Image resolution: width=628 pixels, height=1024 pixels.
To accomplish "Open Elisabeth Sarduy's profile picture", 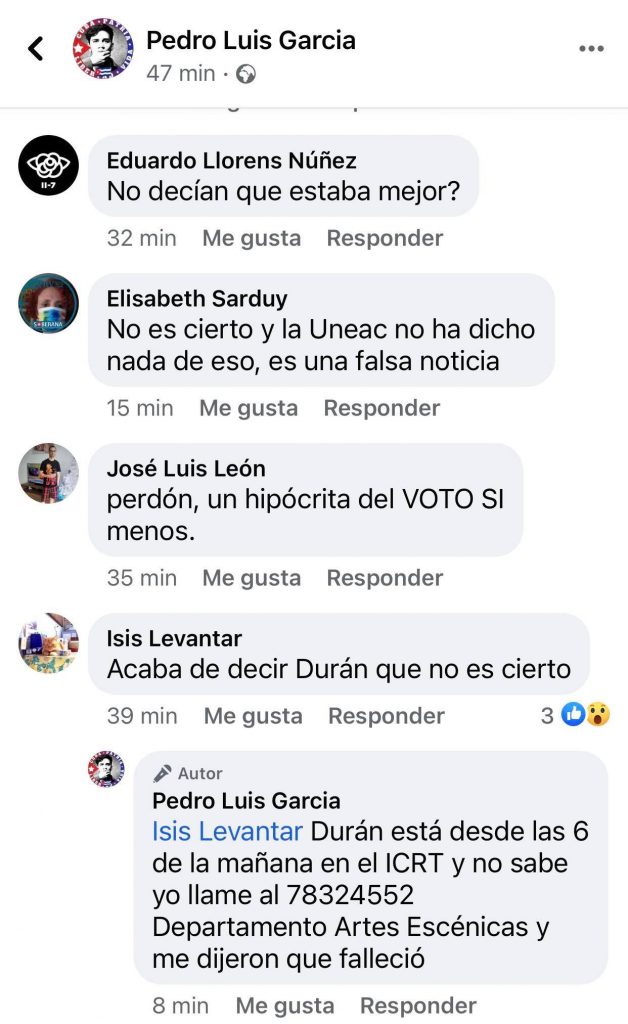I will pyautogui.click(x=48, y=303).
